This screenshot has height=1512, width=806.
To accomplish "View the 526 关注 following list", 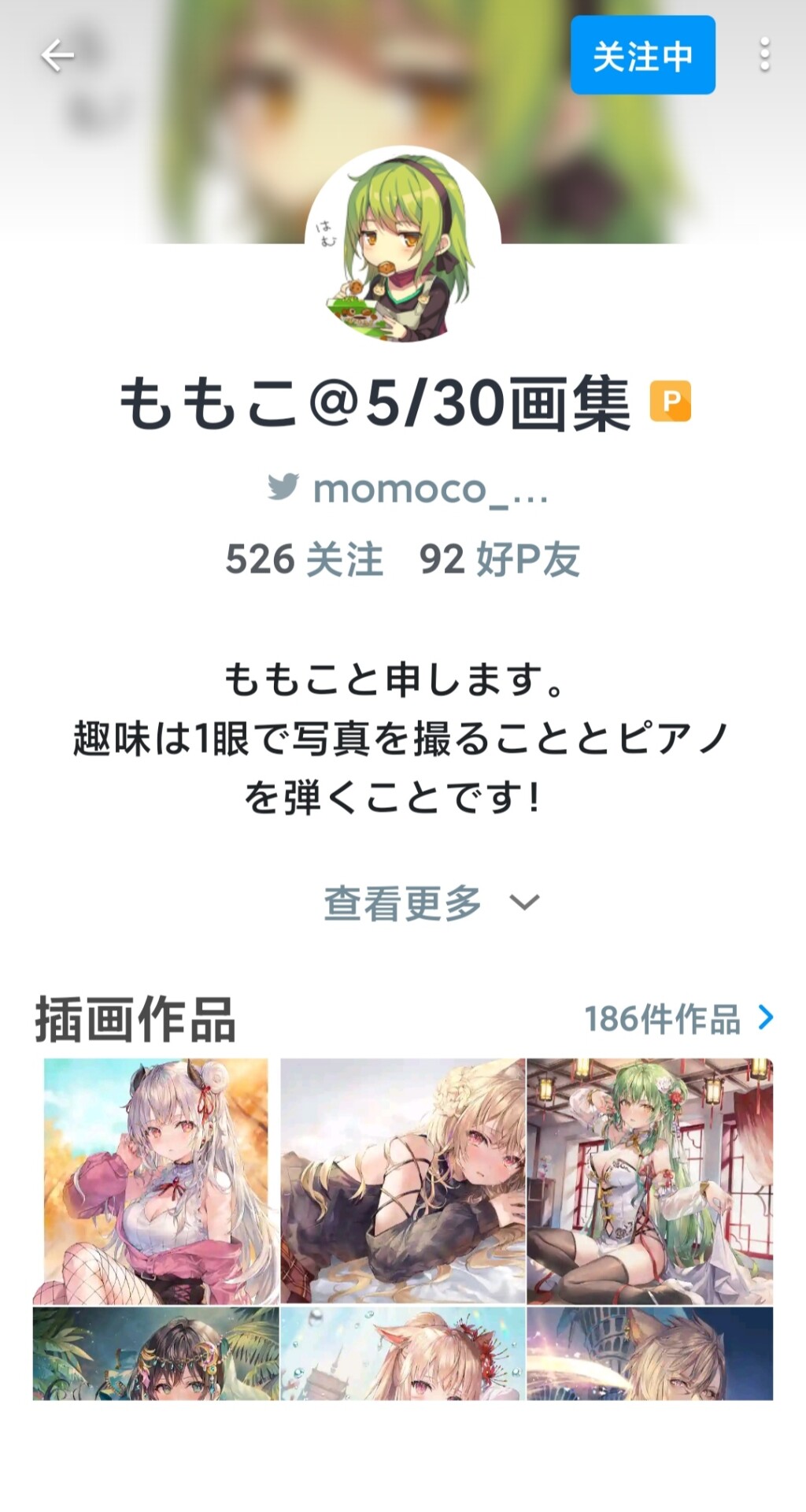I will coord(304,560).
